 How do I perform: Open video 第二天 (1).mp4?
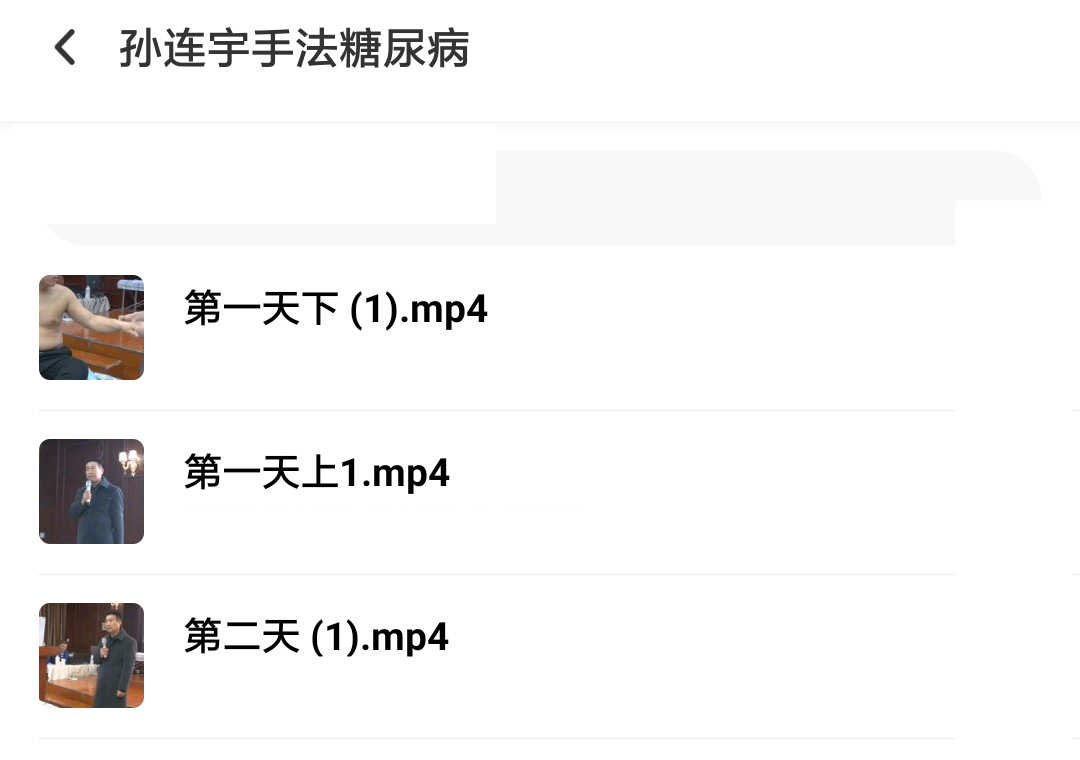[316, 637]
